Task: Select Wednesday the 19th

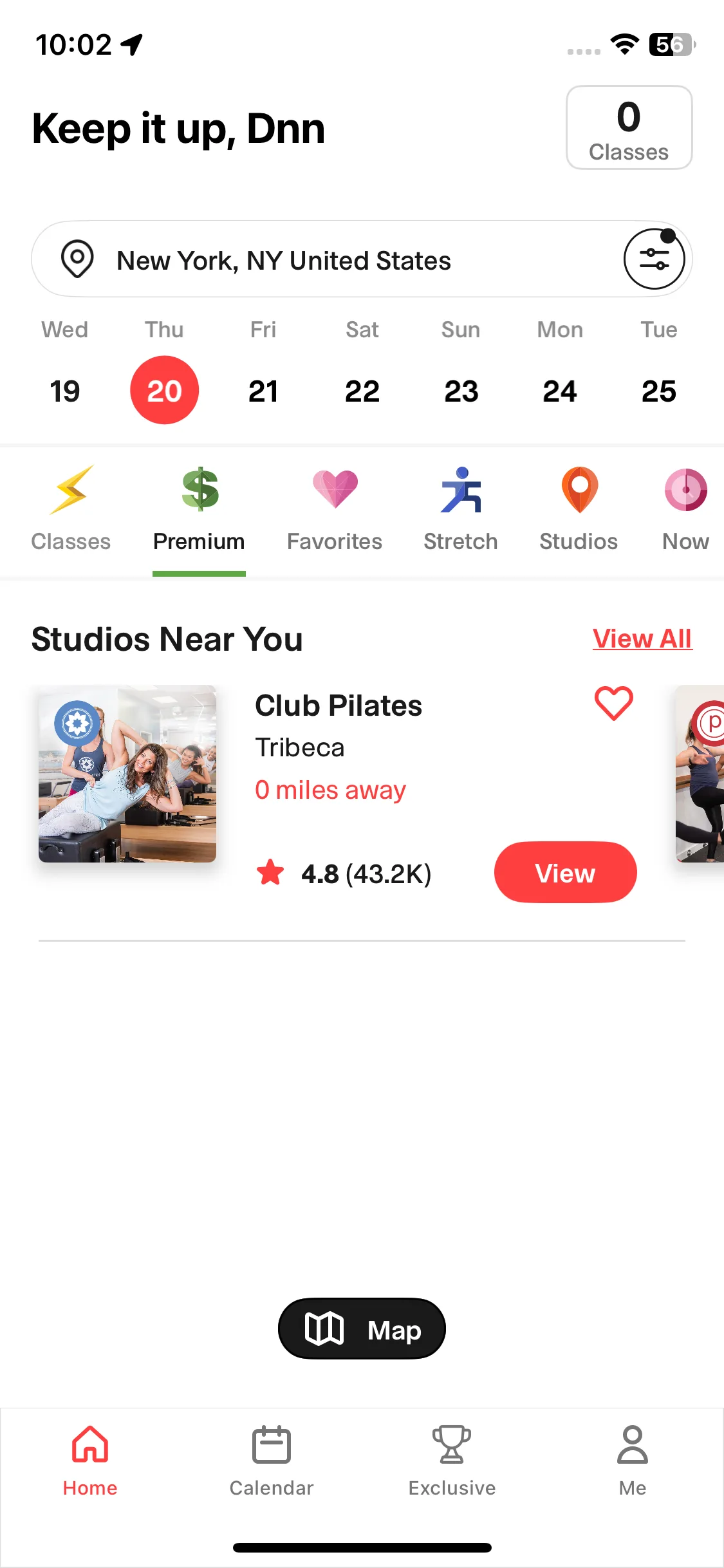Action: click(65, 390)
